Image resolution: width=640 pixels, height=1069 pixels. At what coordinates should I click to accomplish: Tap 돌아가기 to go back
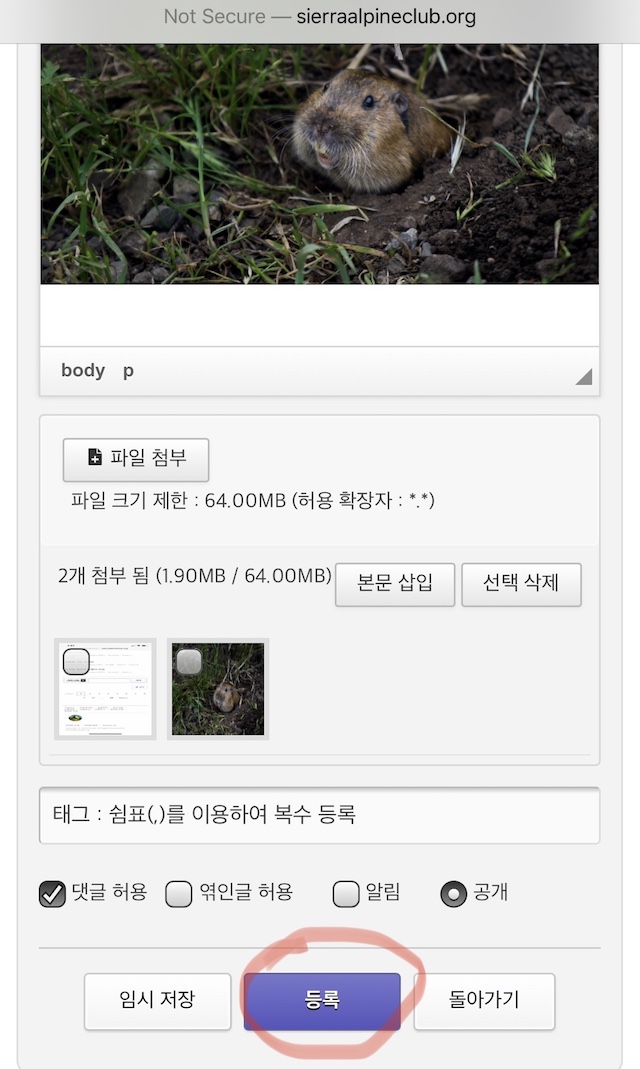point(484,1000)
